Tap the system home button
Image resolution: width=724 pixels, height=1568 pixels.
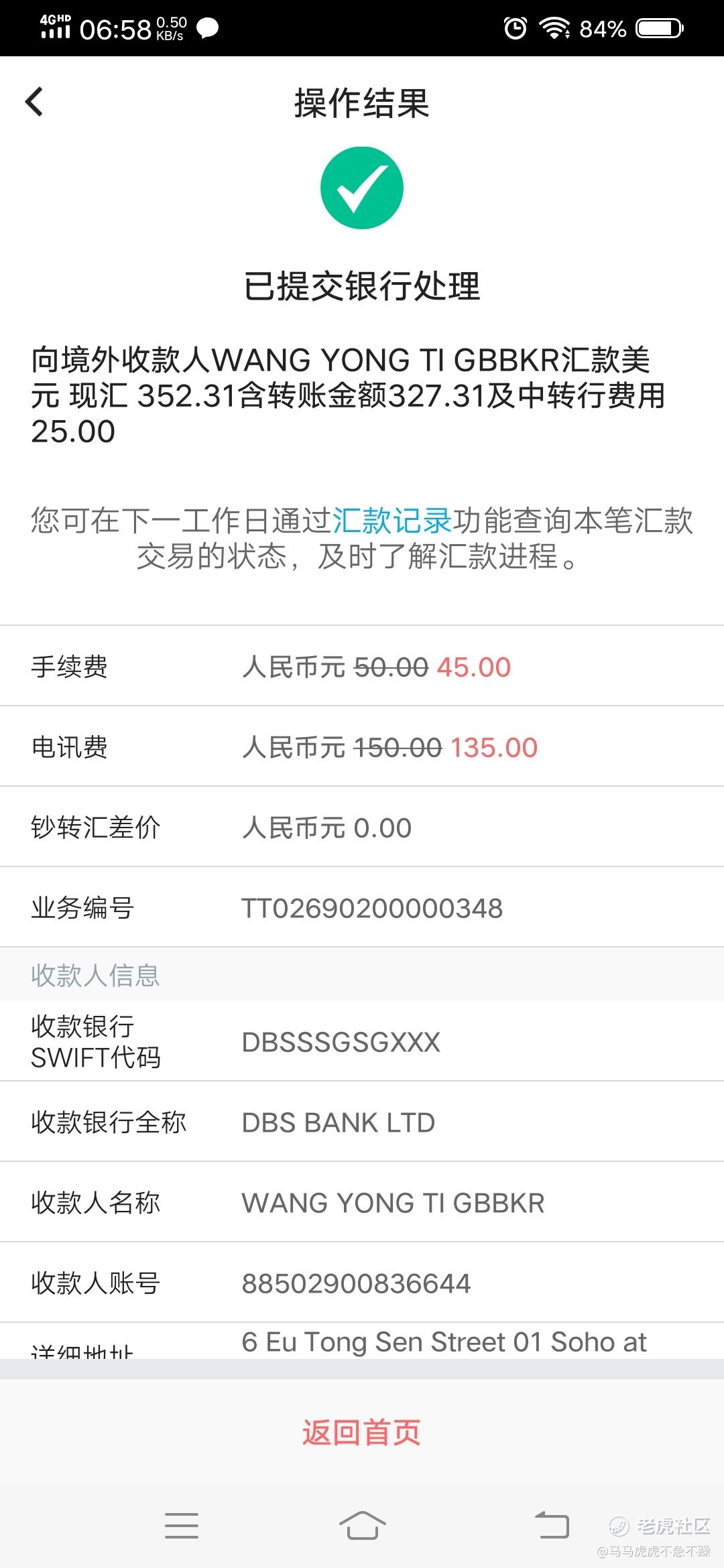(x=362, y=1525)
